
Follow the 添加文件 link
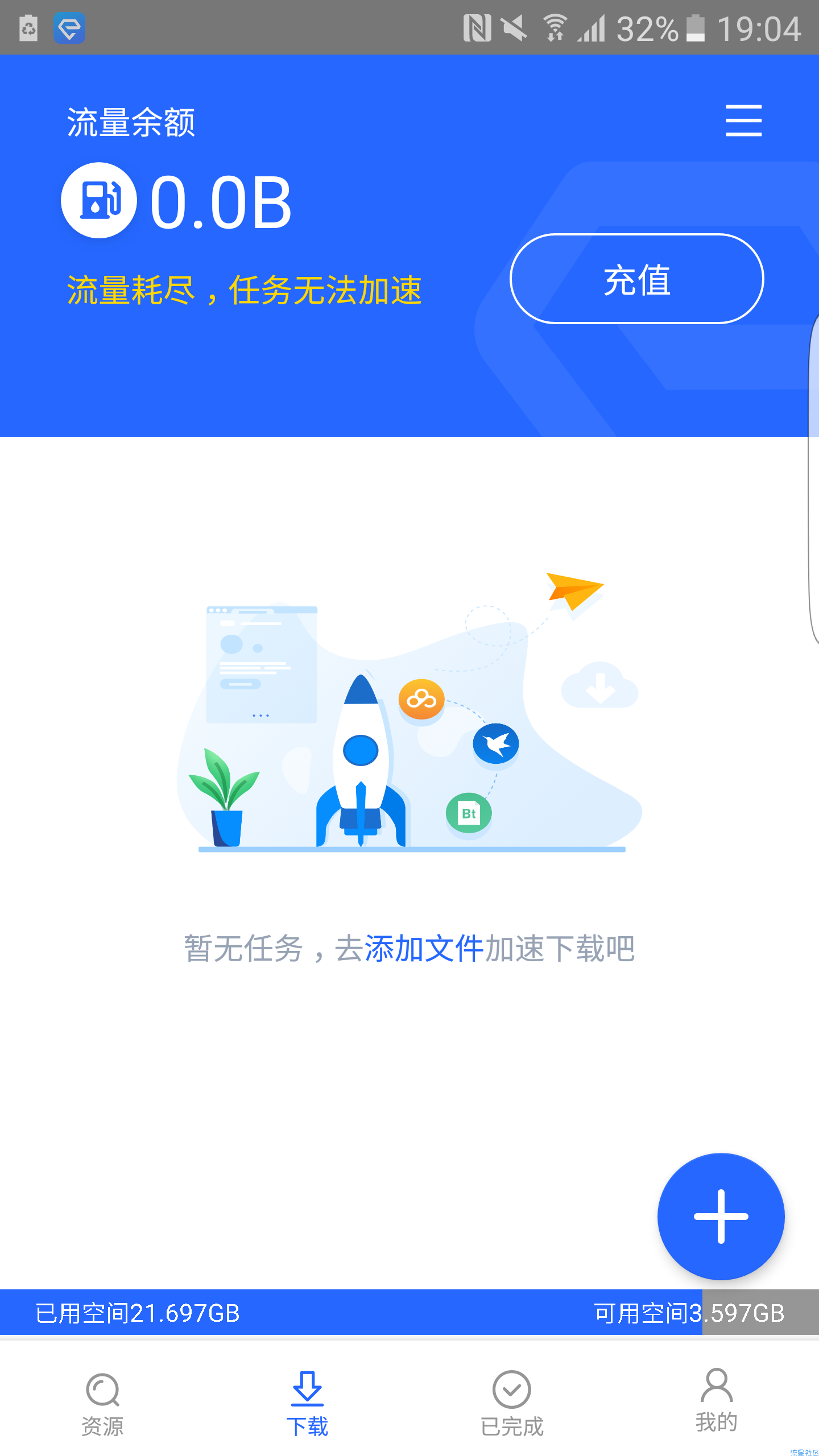pos(424,949)
